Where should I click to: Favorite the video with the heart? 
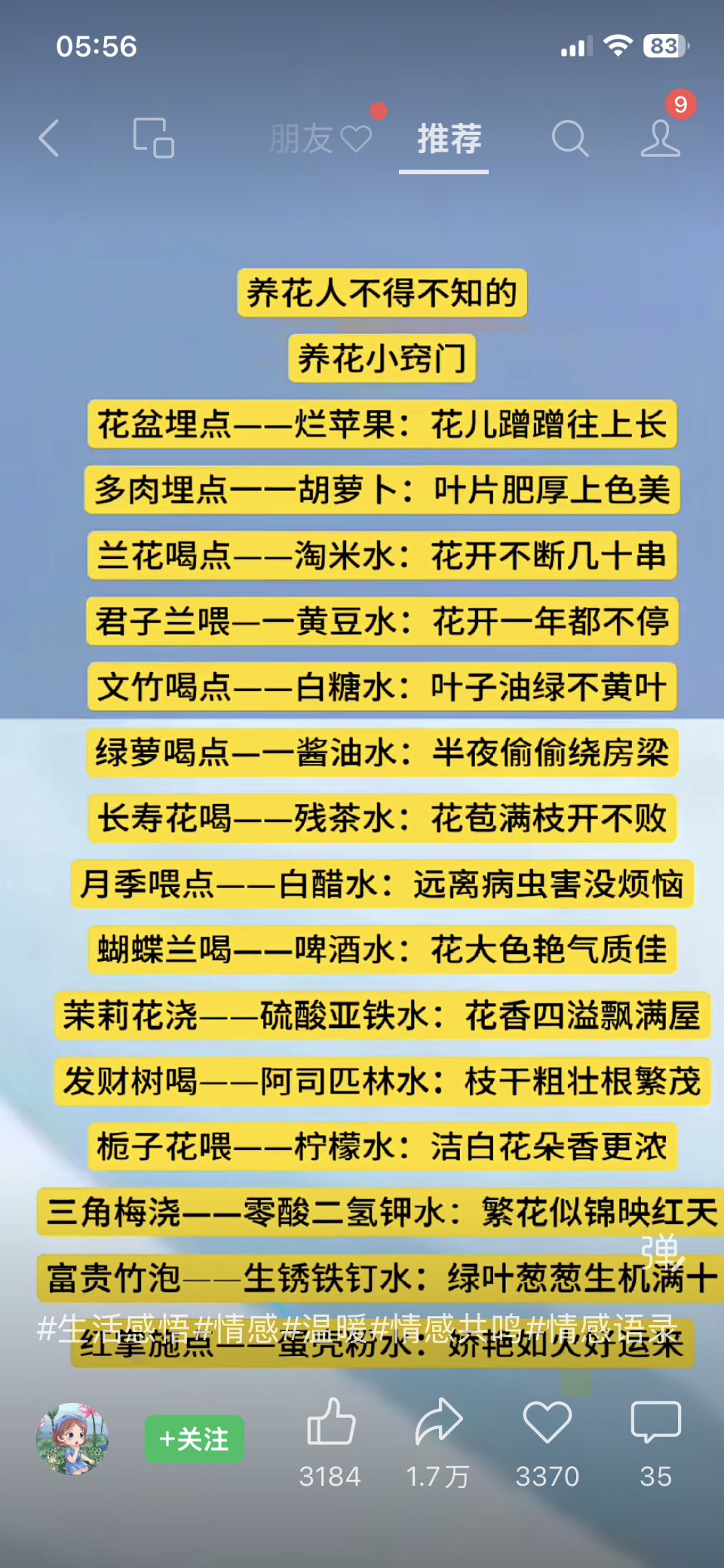pyautogui.click(x=547, y=1423)
